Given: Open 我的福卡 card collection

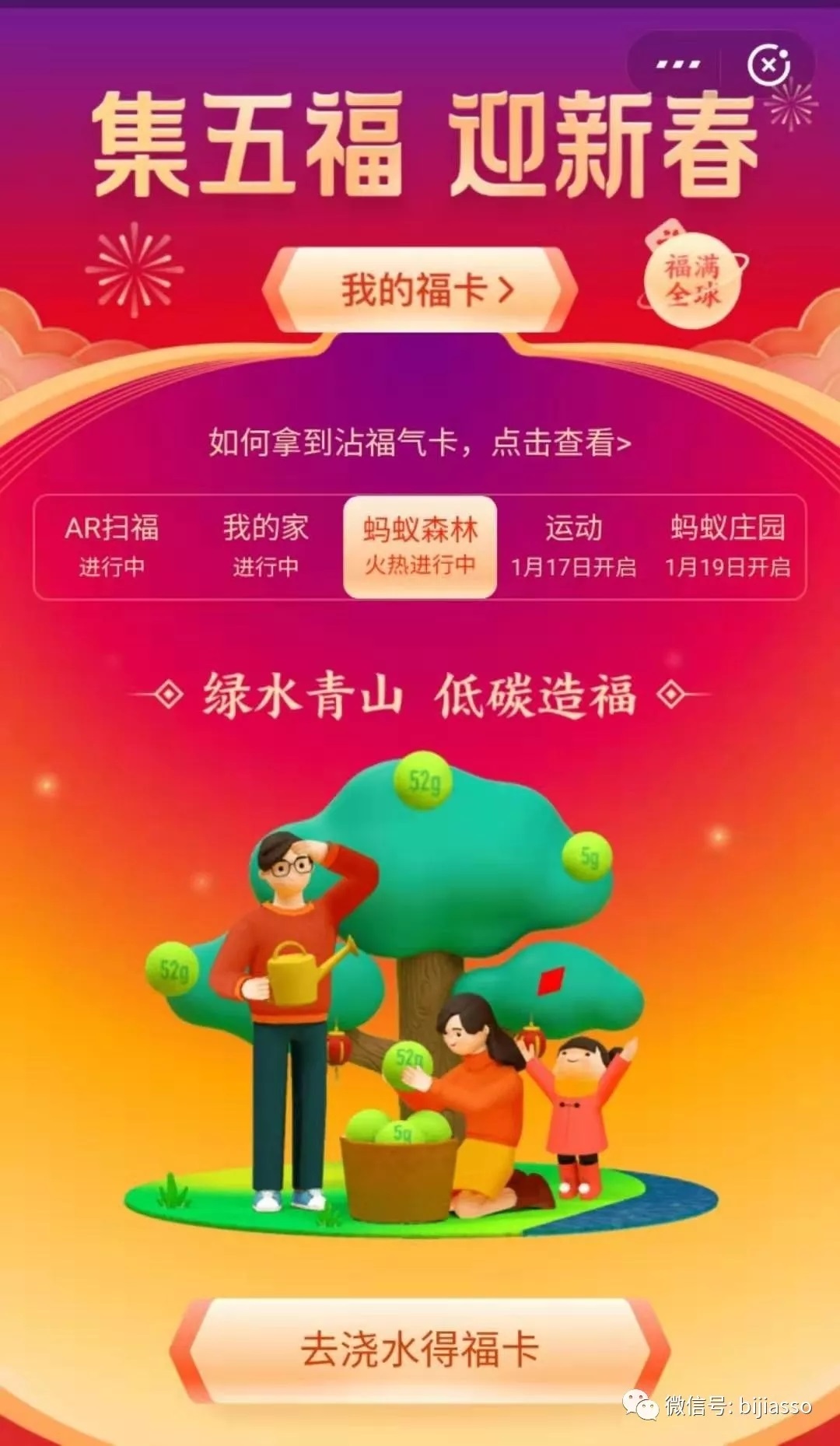Looking at the screenshot, I should point(420,290).
